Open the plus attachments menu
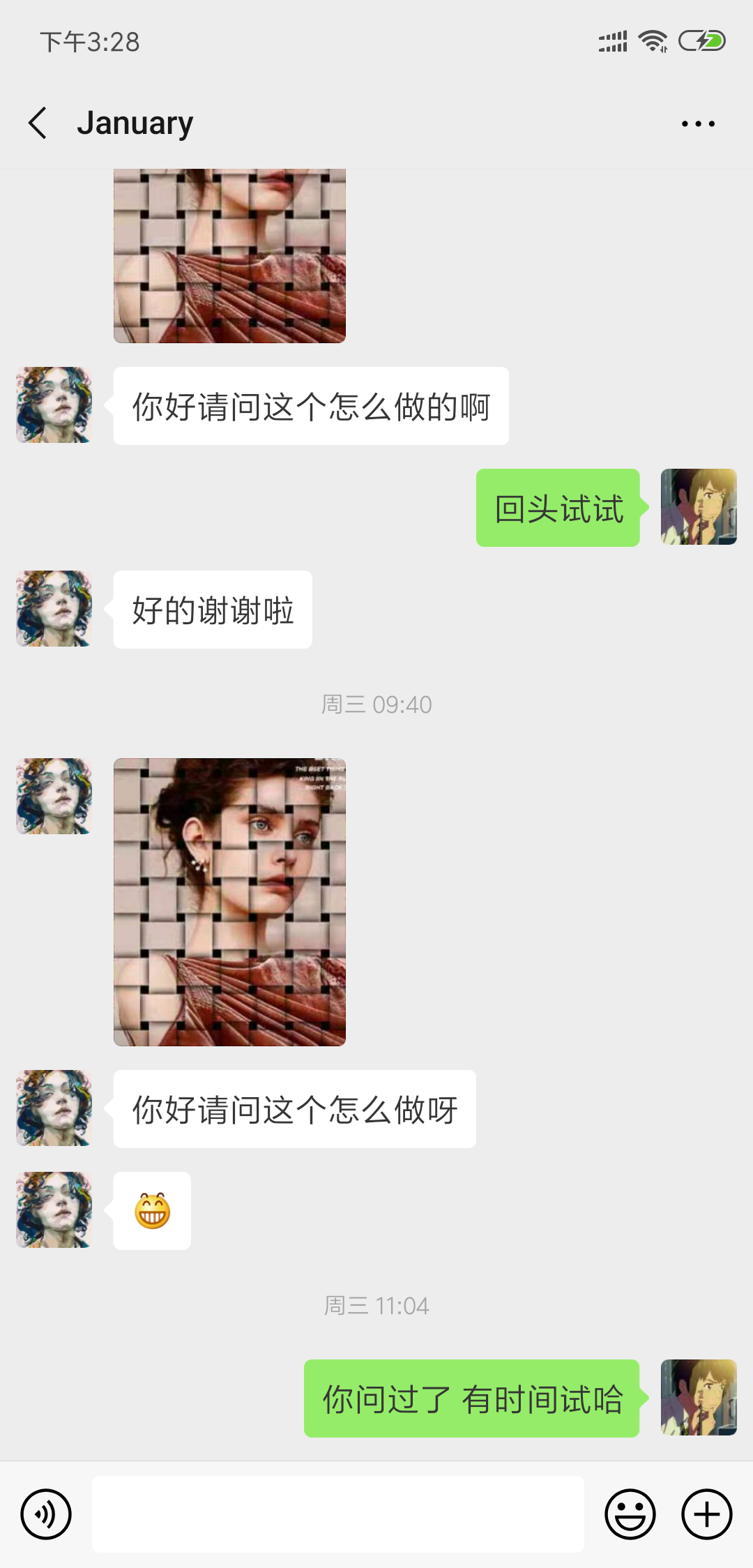The height and width of the screenshot is (1568, 753). point(706,1514)
